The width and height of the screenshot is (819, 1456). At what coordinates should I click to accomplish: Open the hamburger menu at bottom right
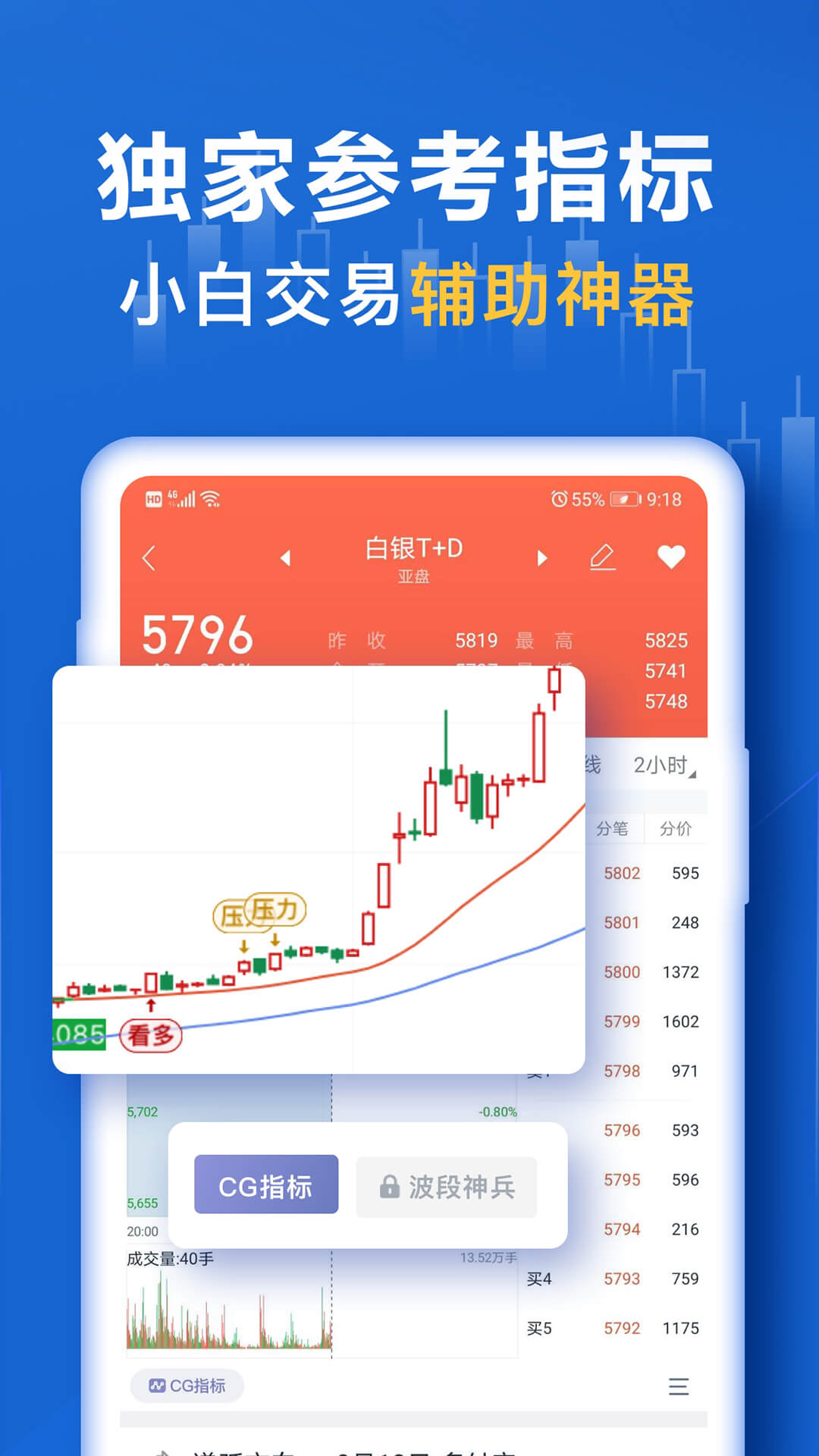[x=679, y=1386]
